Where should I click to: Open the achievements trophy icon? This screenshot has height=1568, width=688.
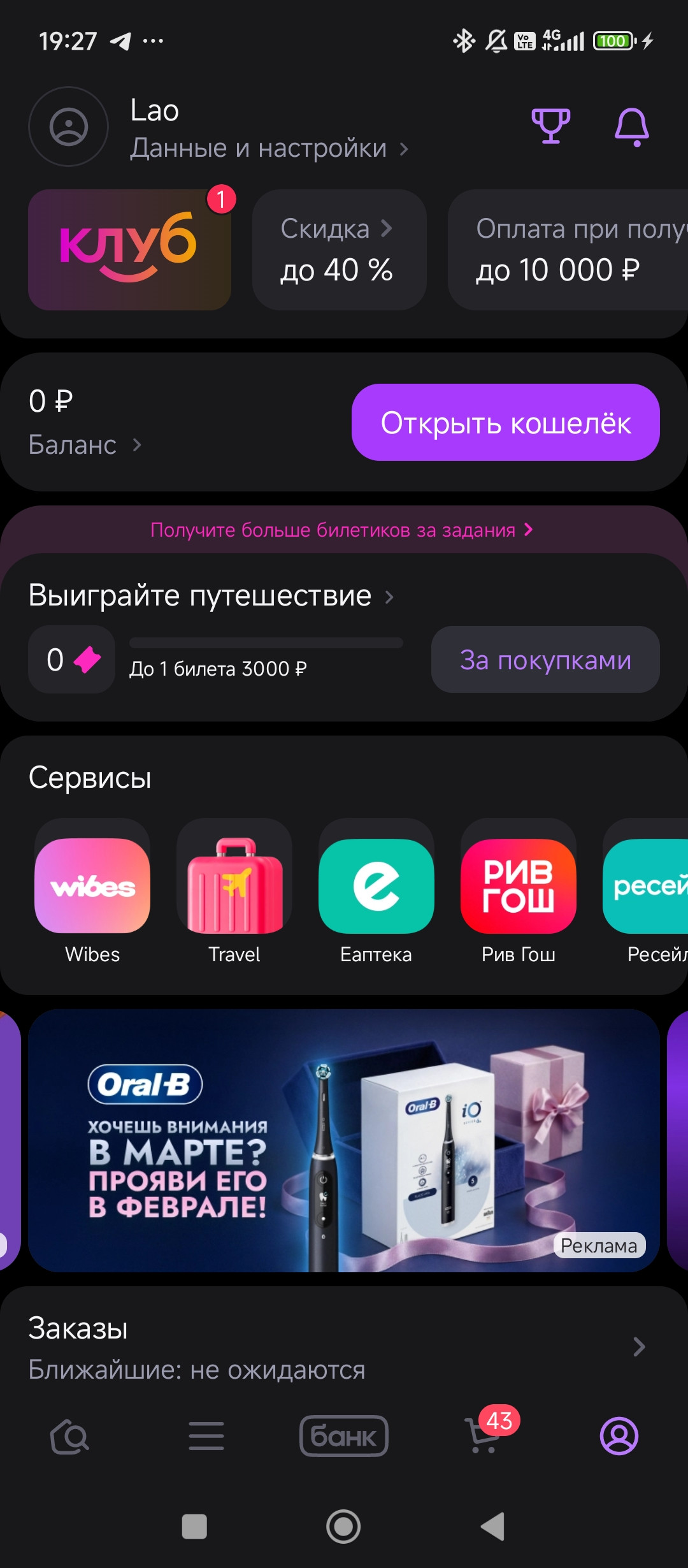(550, 126)
